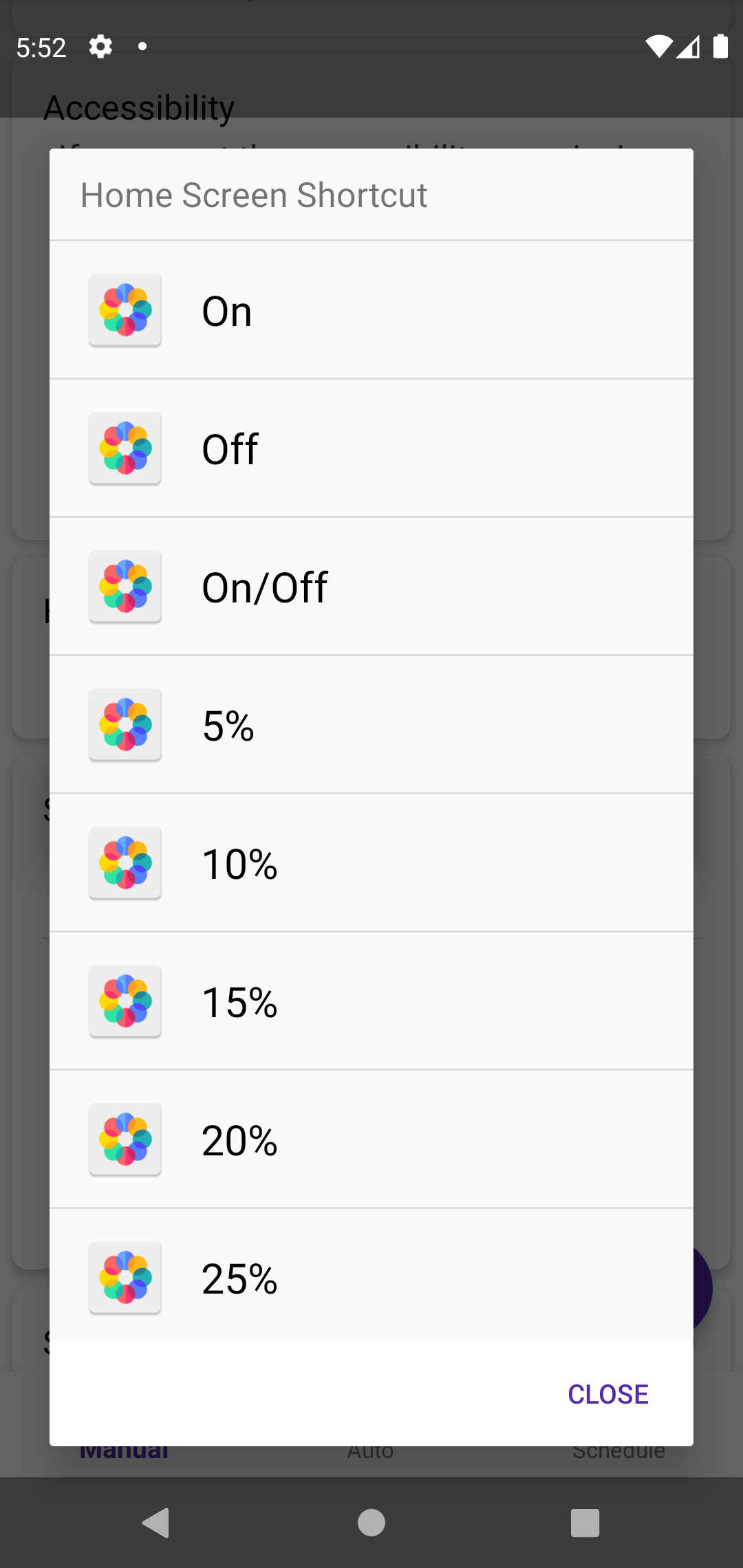The width and height of the screenshot is (743, 1568).
Task: Click the shortcut icon beside 5%
Action: [x=125, y=725]
